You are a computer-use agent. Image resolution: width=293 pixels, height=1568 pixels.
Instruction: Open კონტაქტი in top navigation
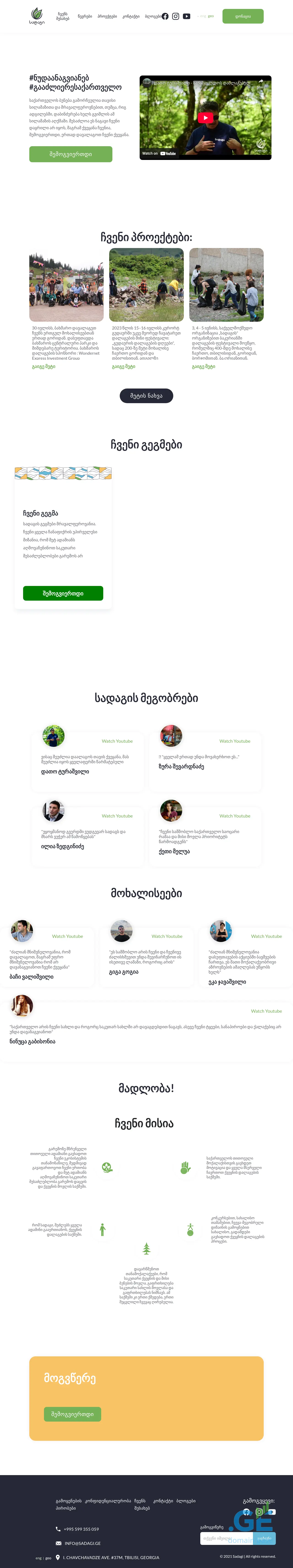tap(131, 16)
